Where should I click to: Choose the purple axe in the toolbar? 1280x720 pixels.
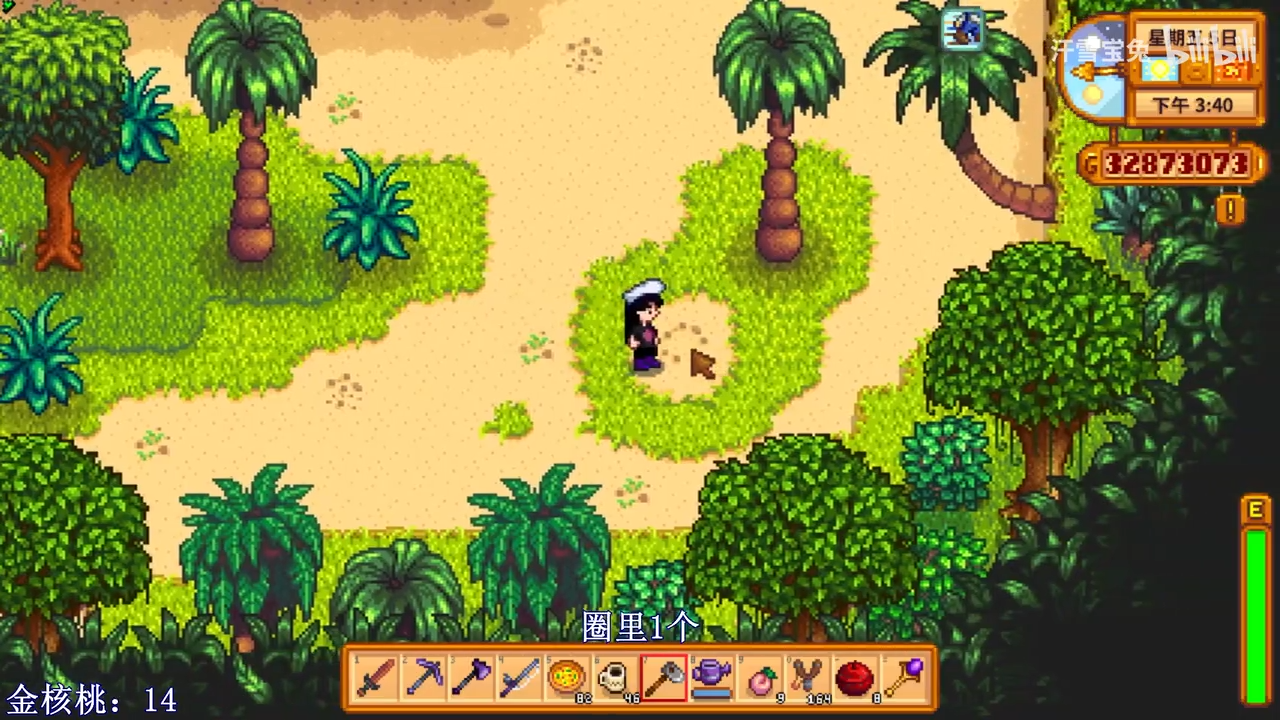click(472, 679)
